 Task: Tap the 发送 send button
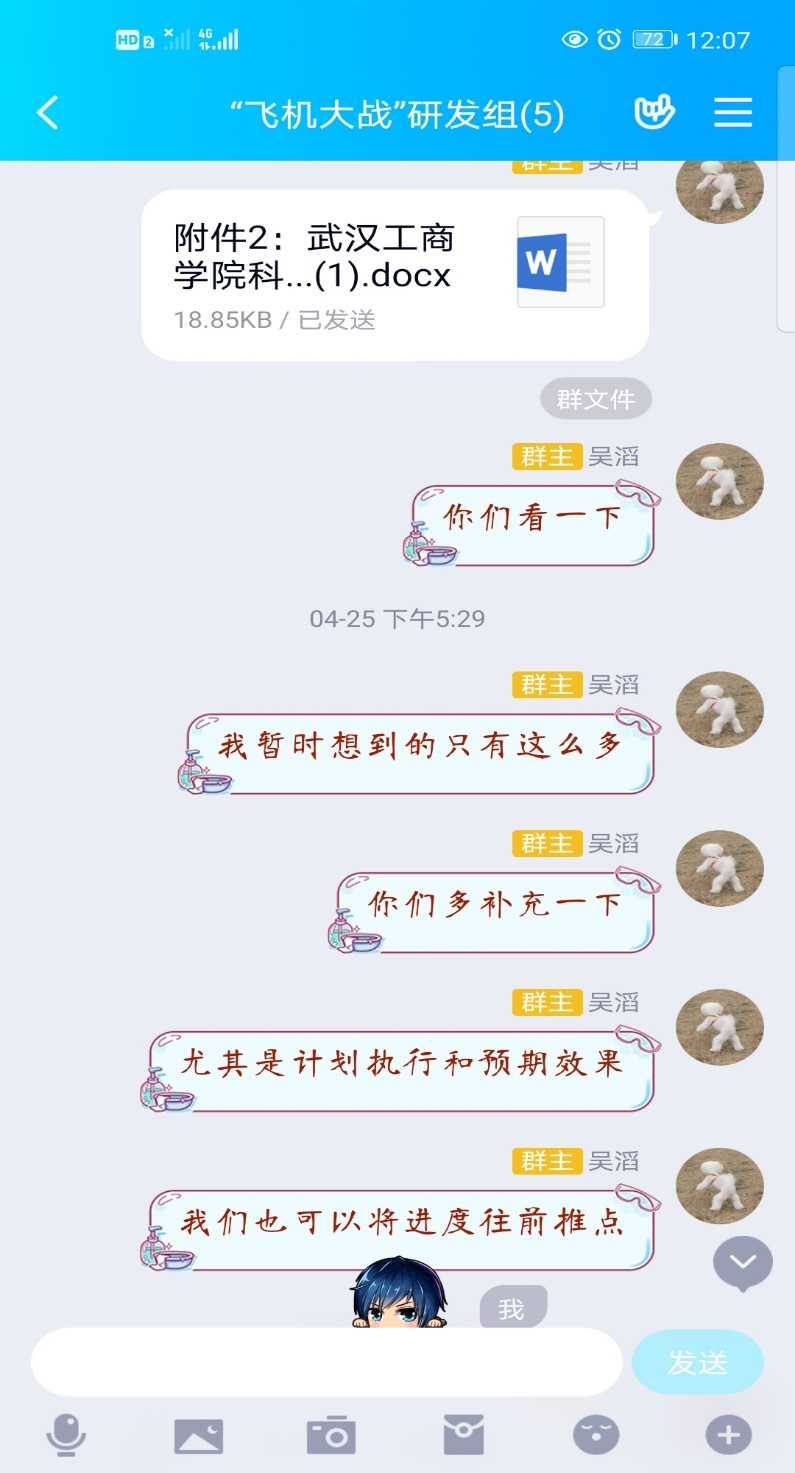point(697,1362)
